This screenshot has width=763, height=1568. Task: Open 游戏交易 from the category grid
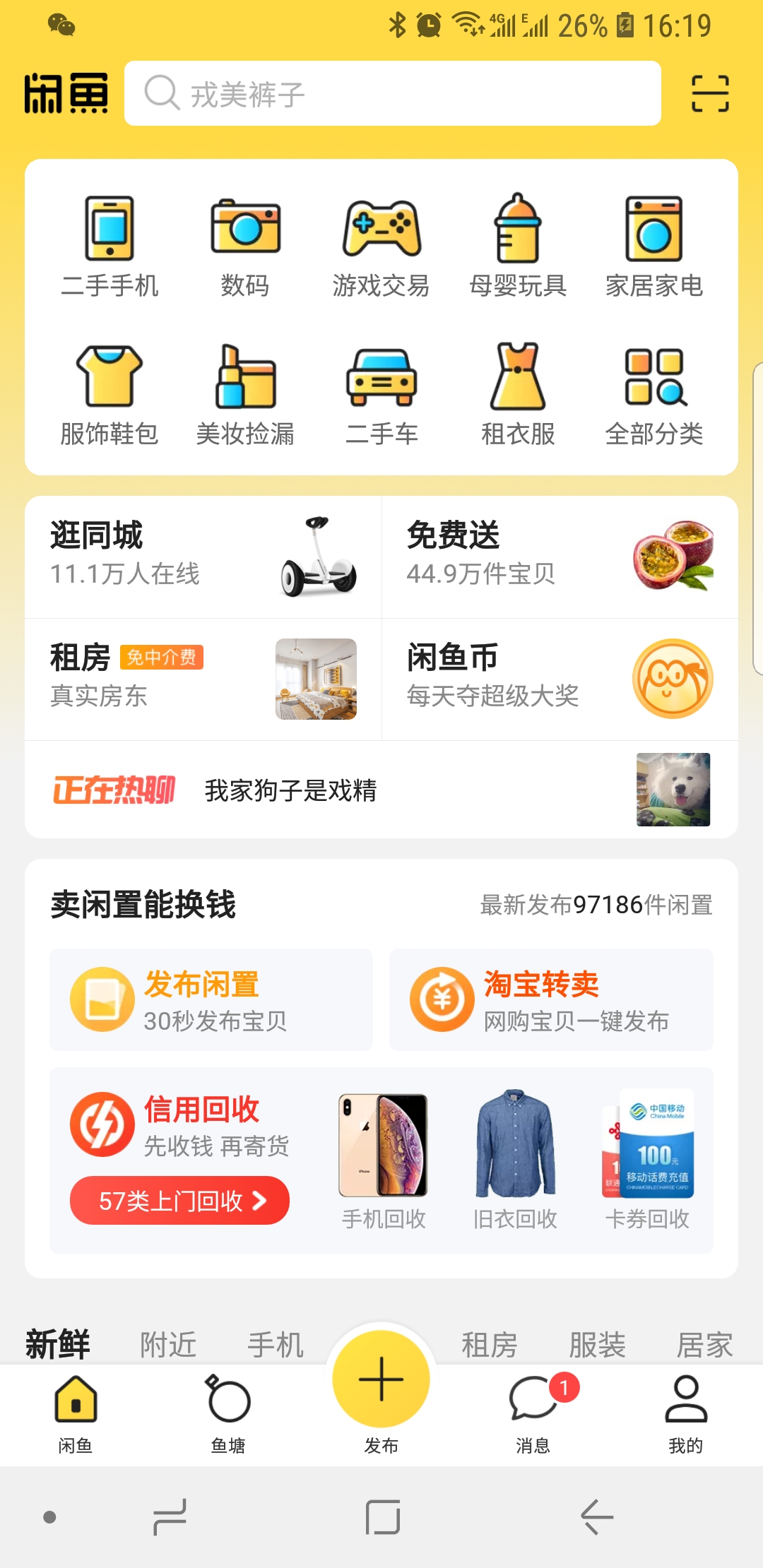tap(381, 233)
